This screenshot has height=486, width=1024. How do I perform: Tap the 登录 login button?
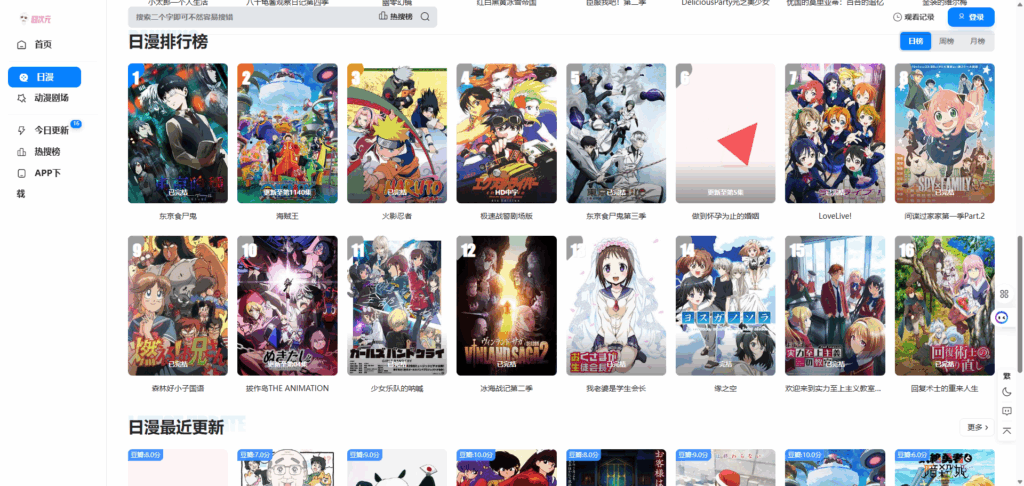970,17
